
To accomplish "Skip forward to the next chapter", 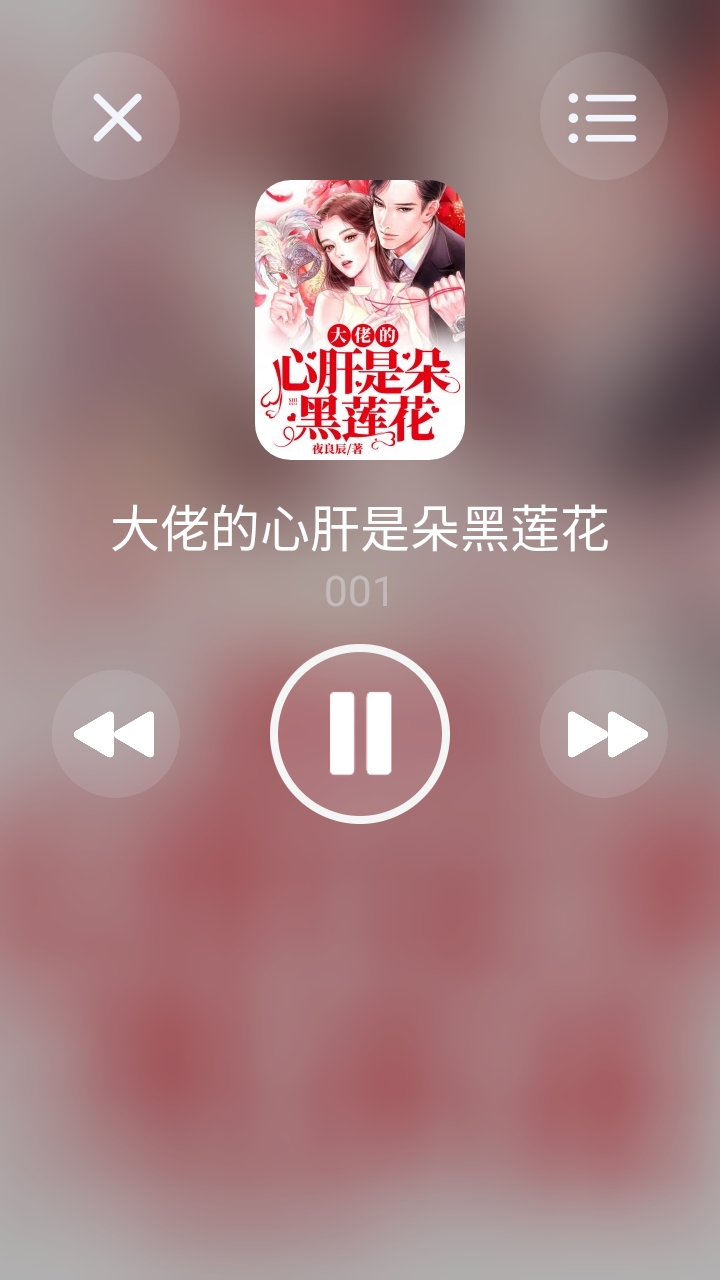I will 604,734.
